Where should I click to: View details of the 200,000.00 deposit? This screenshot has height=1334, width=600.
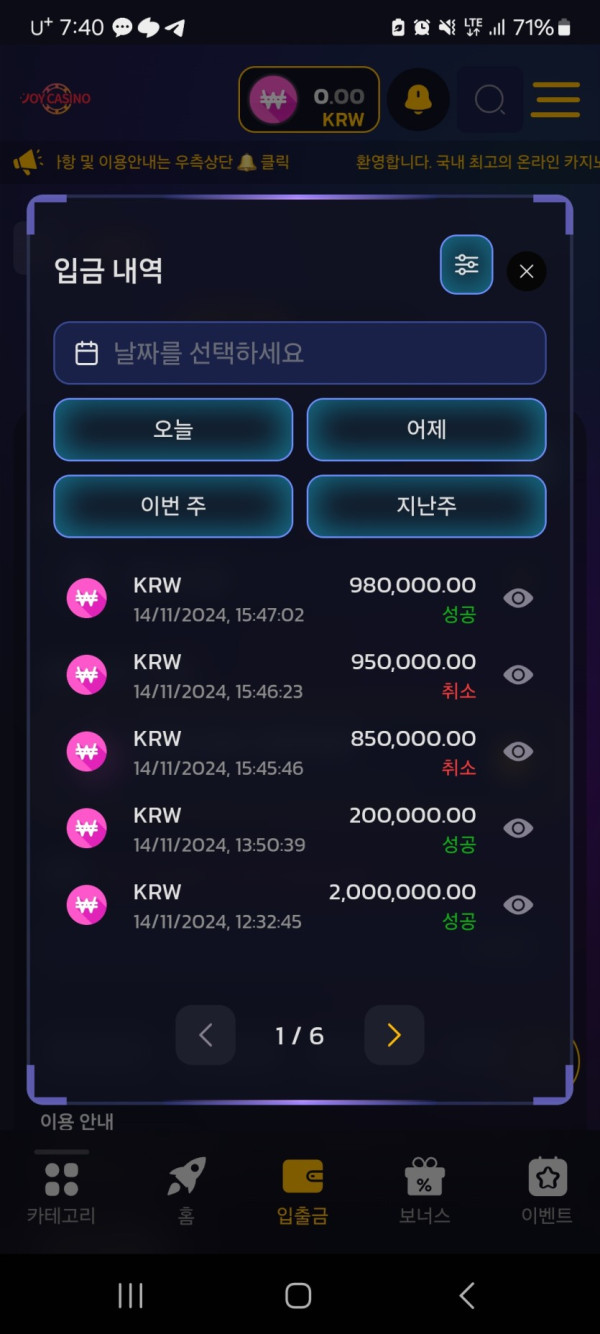(518, 828)
